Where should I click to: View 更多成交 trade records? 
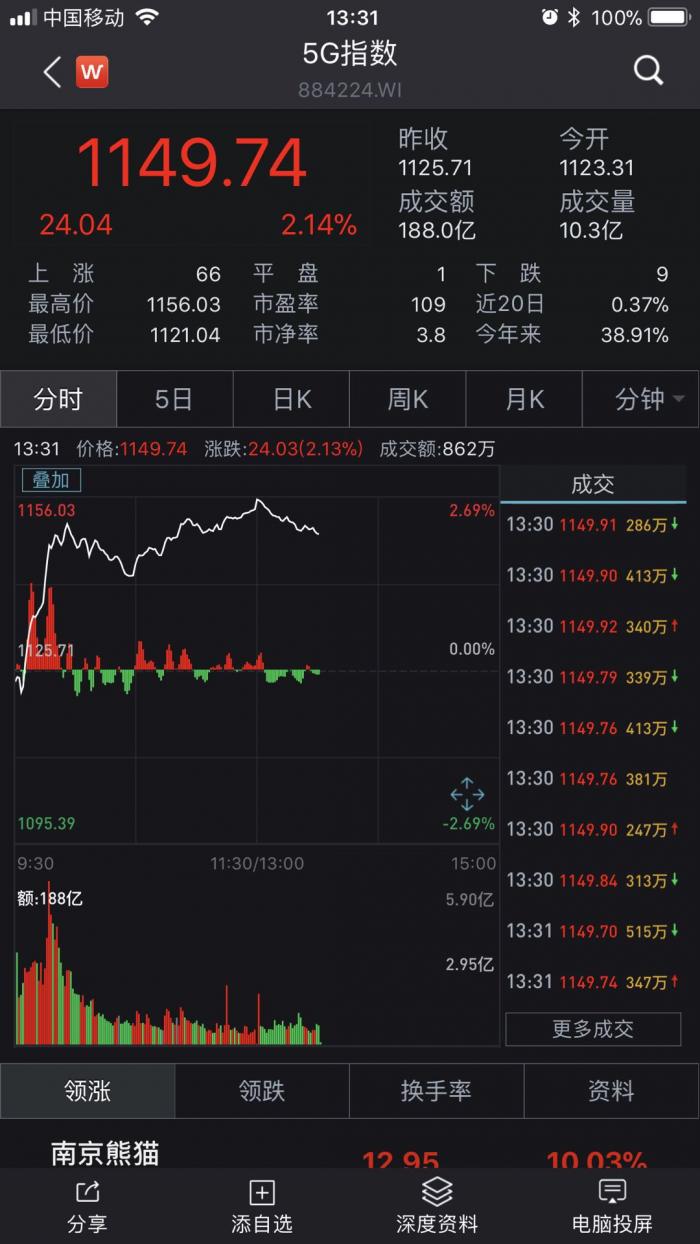pos(593,1029)
